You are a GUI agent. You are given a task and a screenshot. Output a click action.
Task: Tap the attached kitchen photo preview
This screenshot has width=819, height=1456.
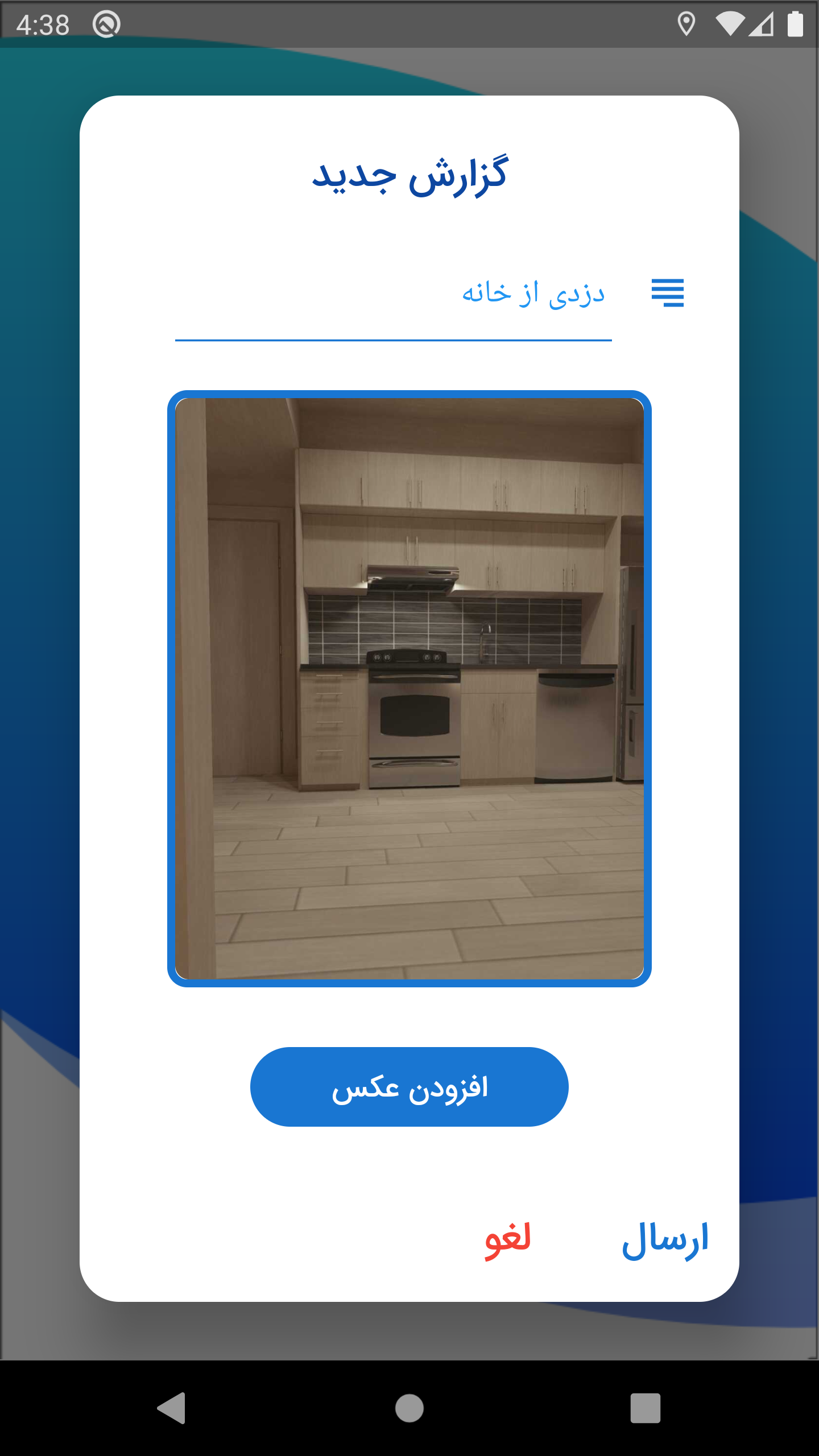point(409,688)
